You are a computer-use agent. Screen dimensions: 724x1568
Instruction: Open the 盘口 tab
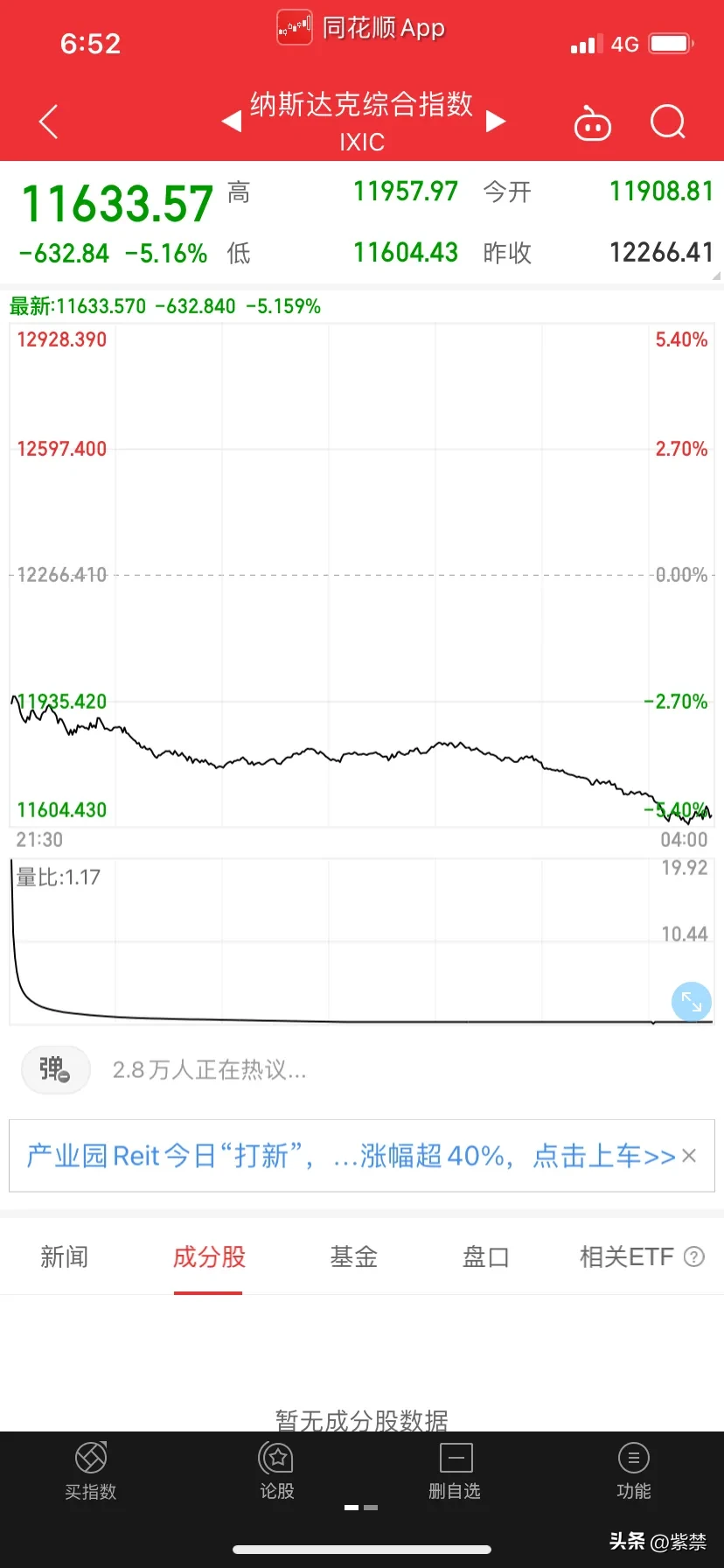[485, 1257]
